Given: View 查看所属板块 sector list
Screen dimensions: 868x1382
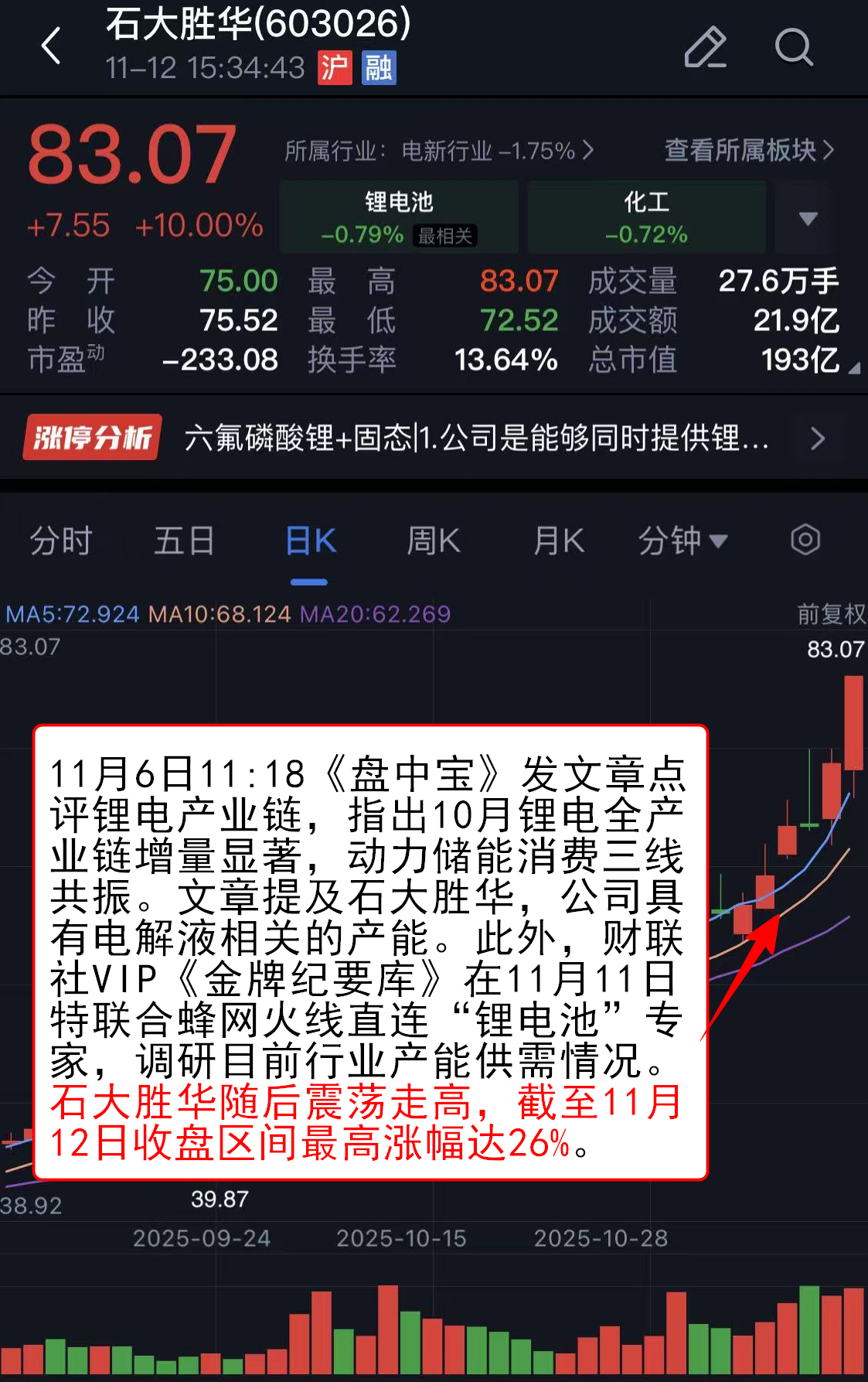Looking at the screenshot, I should tap(748, 150).
